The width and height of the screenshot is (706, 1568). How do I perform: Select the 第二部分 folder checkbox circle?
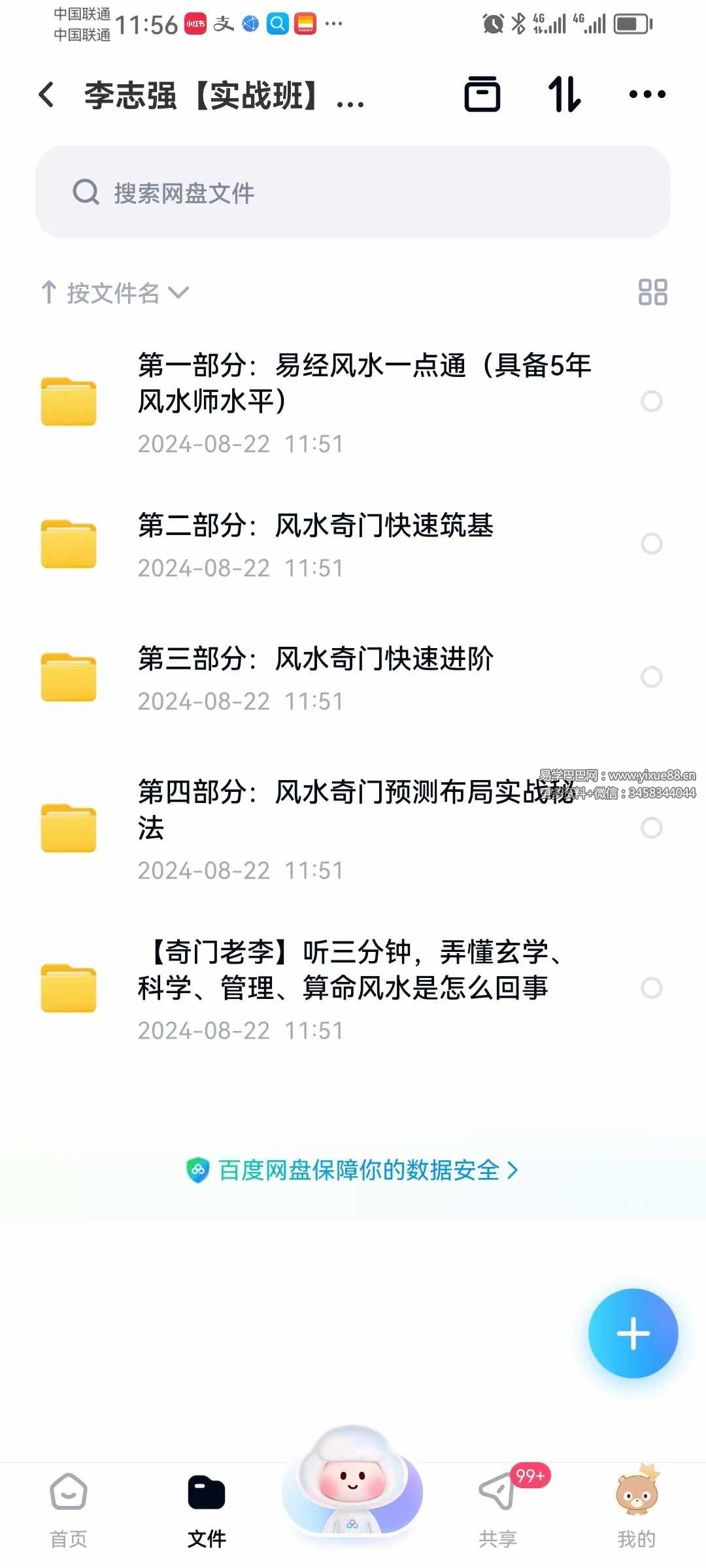coord(651,544)
